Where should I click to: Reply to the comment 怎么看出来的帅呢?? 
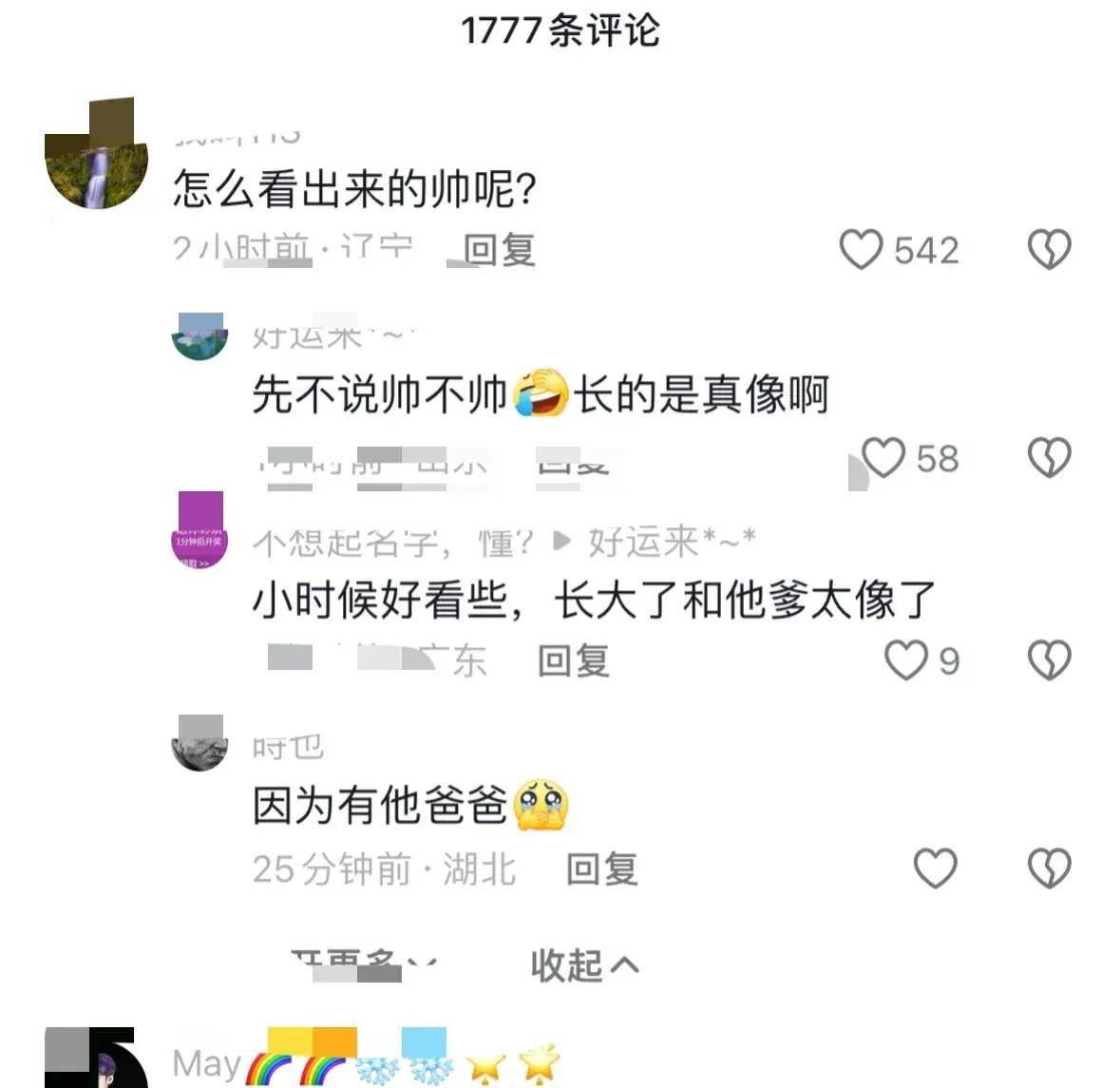pos(500,250)
